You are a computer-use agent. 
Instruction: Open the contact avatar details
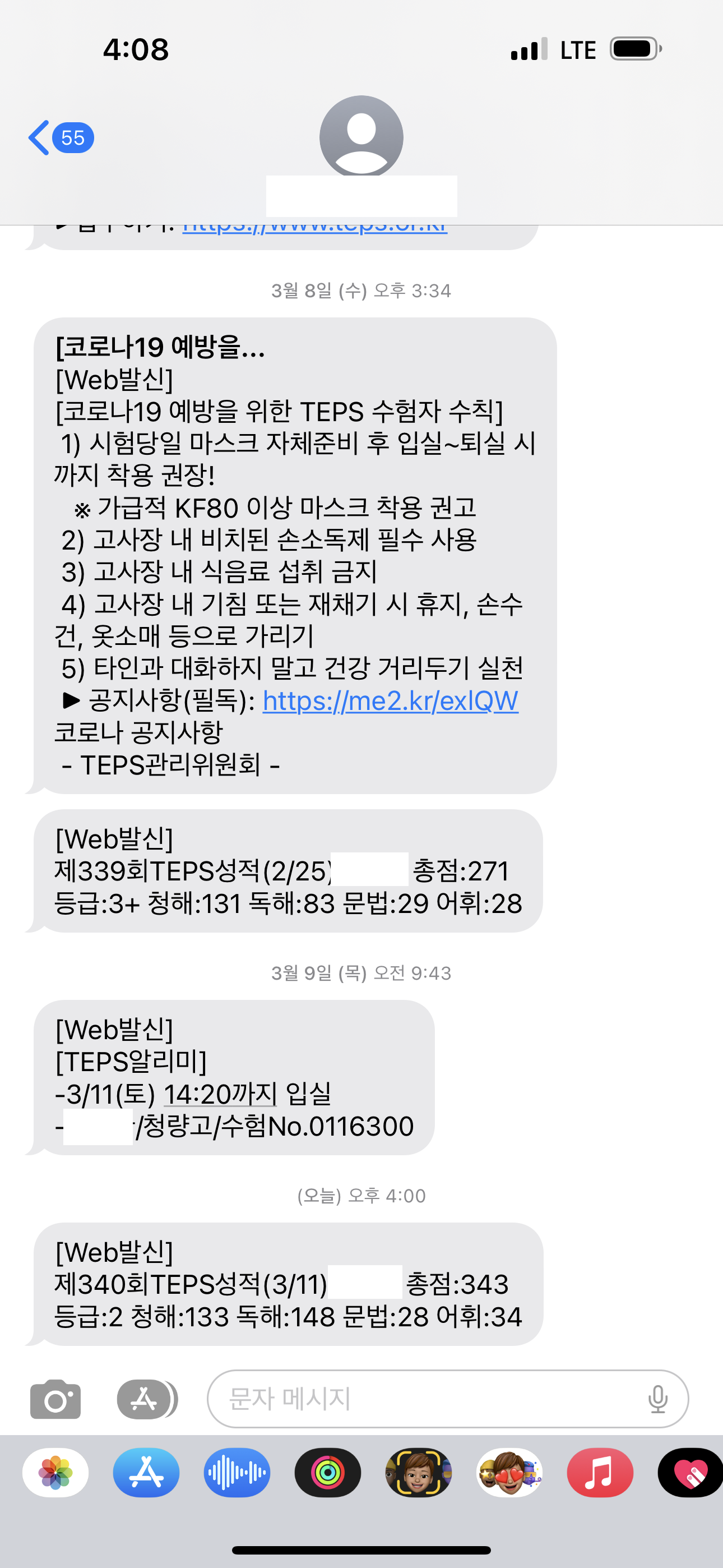361,137
